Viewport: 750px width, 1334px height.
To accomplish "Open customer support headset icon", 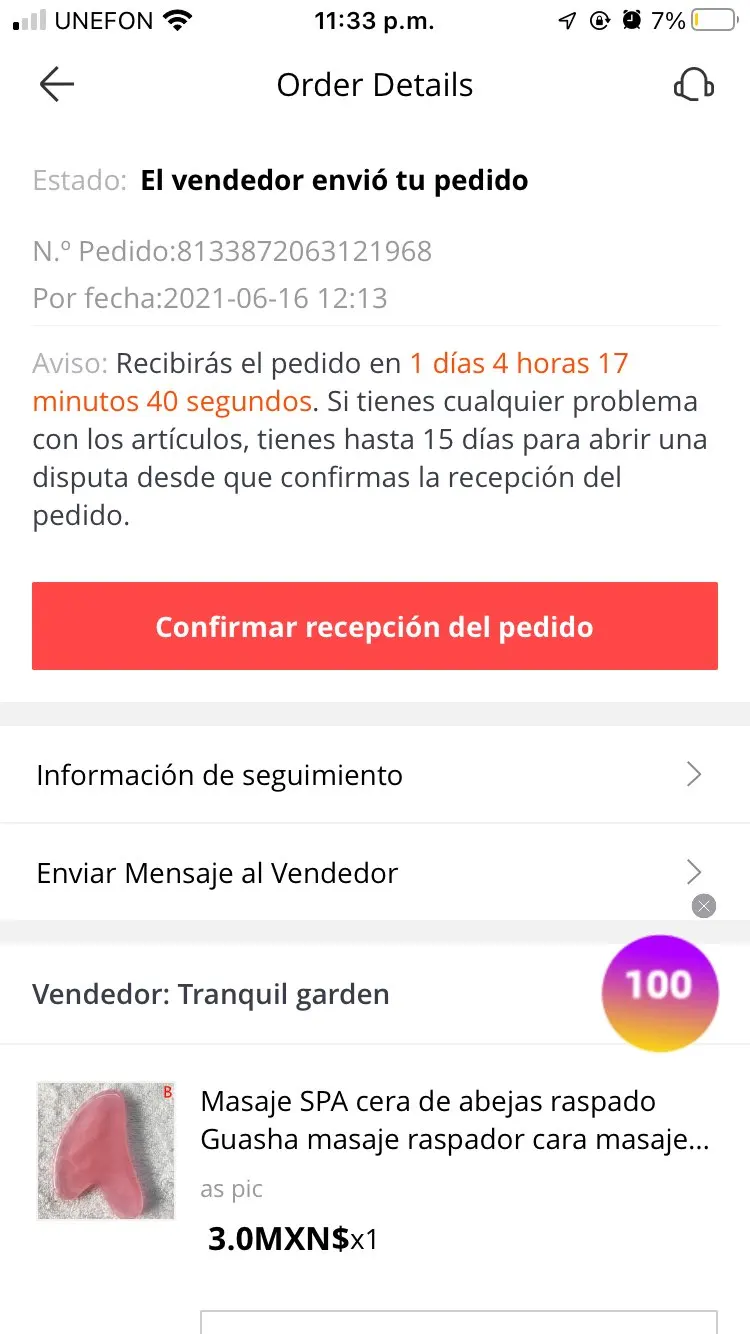I will [x=693, y=85].
